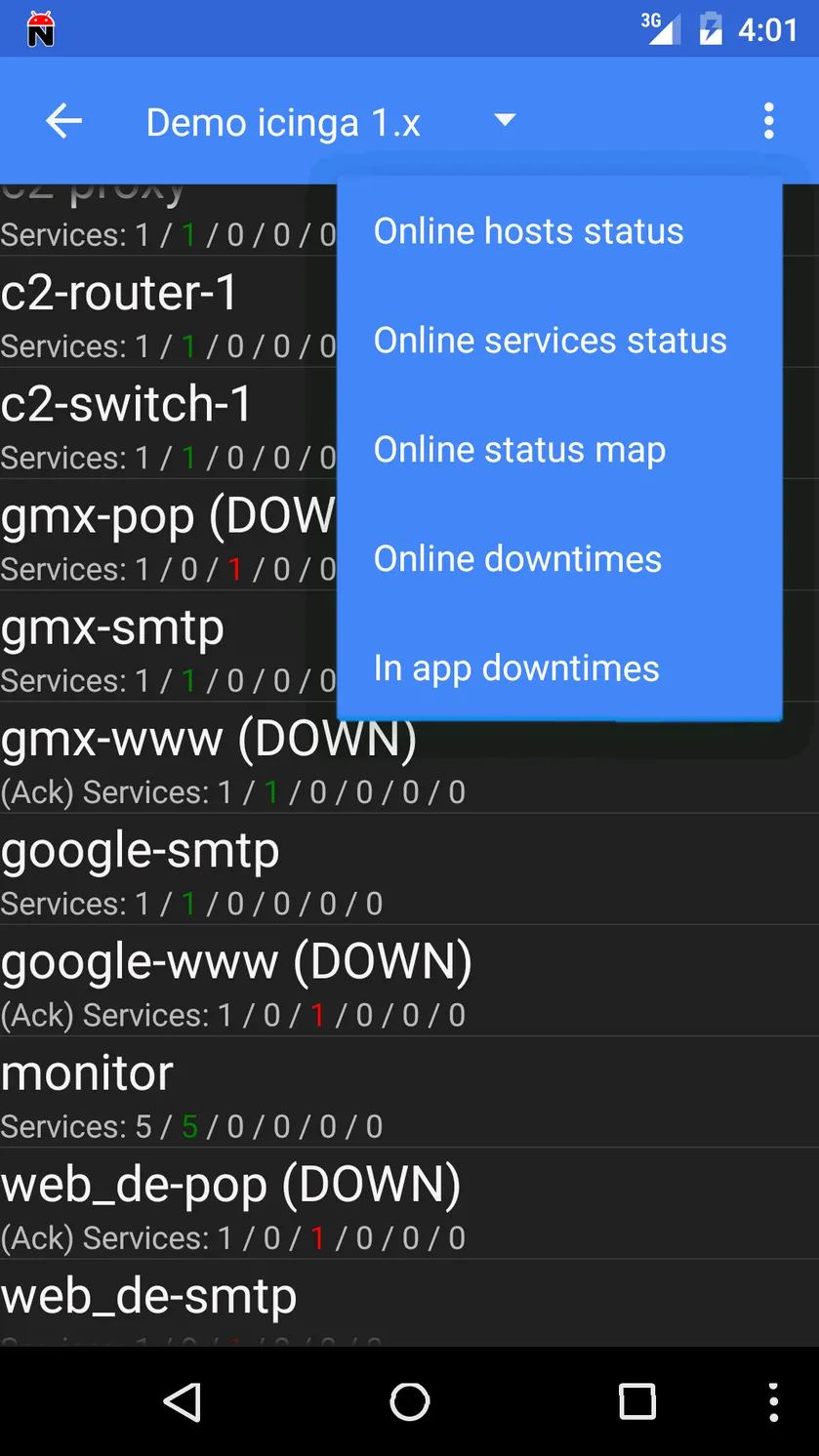The height and width of the screenshot is (1456, 819).
Task: Tap the system home button
Action: point(410,1401)
